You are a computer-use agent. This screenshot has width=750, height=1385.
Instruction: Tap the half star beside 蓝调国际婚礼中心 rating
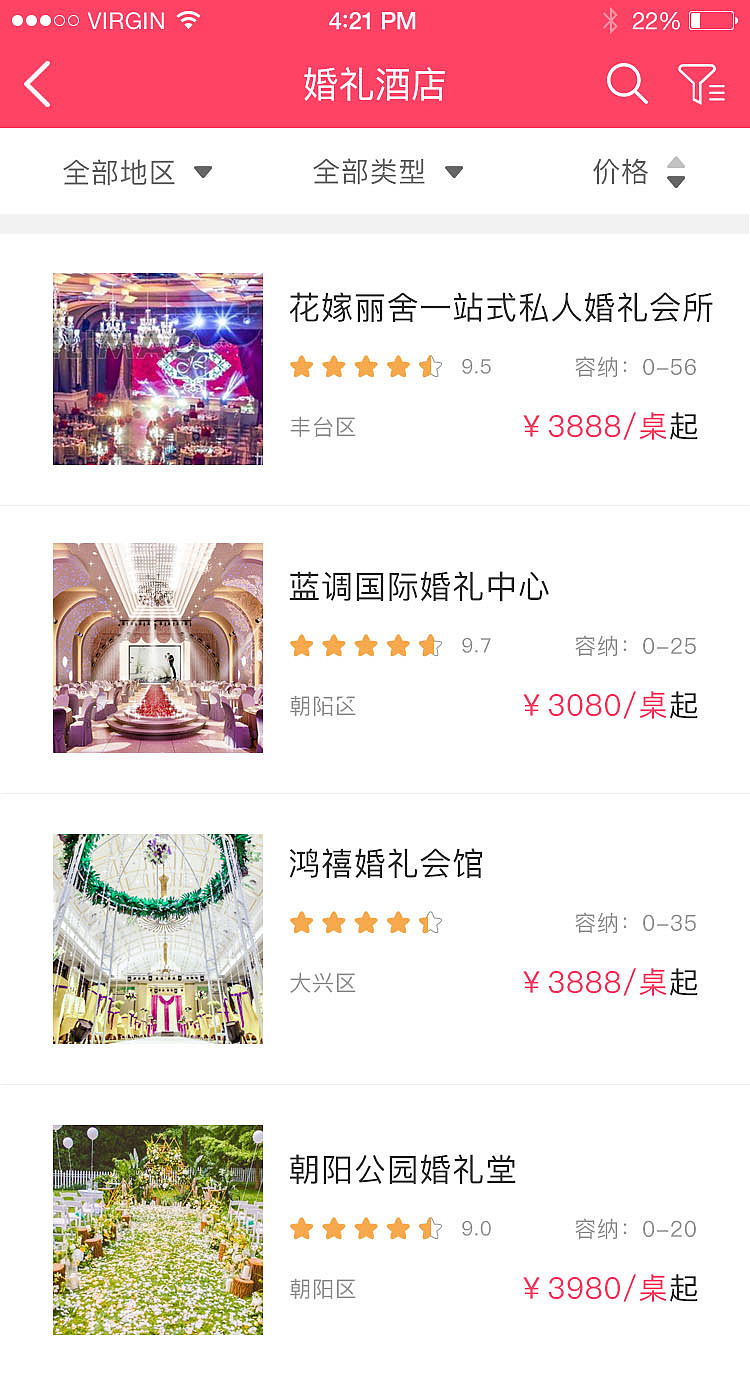pos(430,645)
